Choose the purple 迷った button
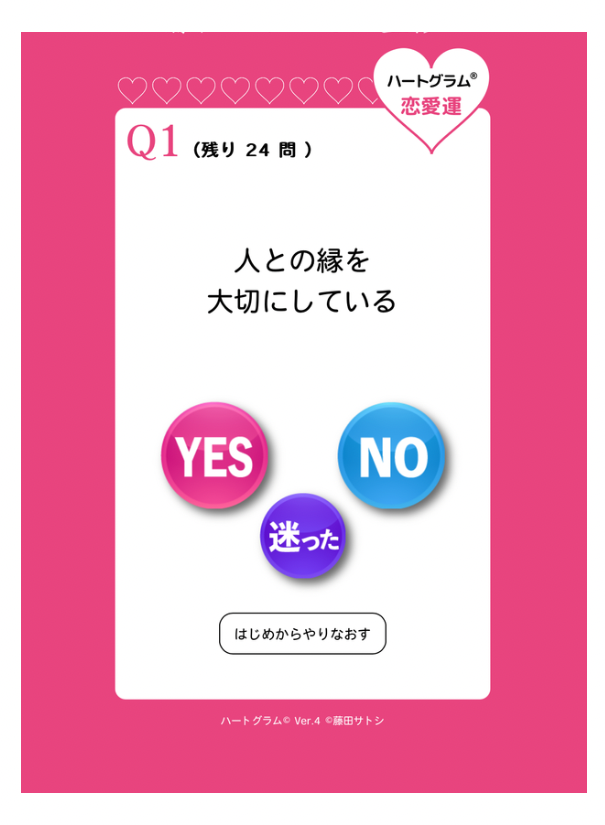Screen dimensions: 605x825 (303, 537)
